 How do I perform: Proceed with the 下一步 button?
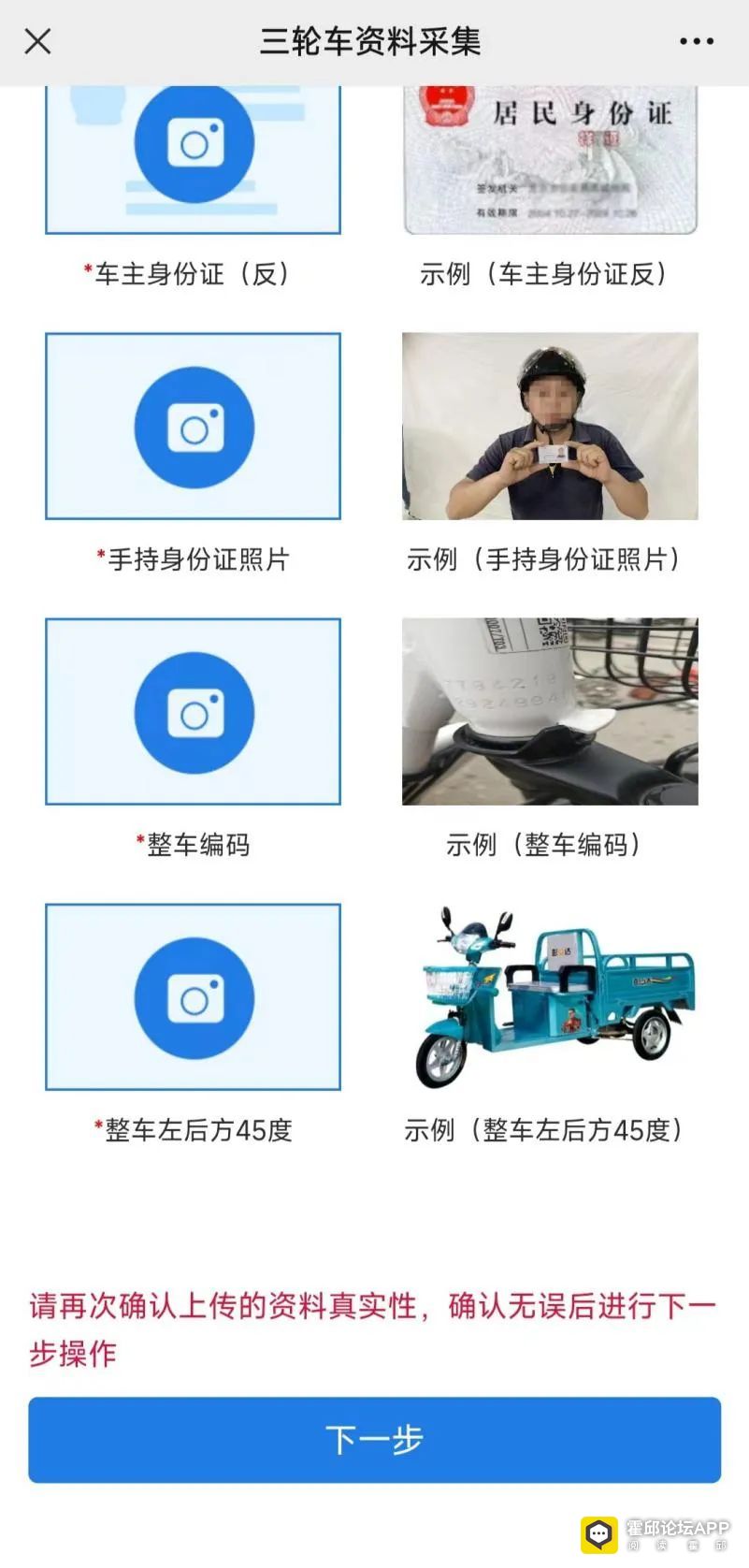[x=374, y=1439]
